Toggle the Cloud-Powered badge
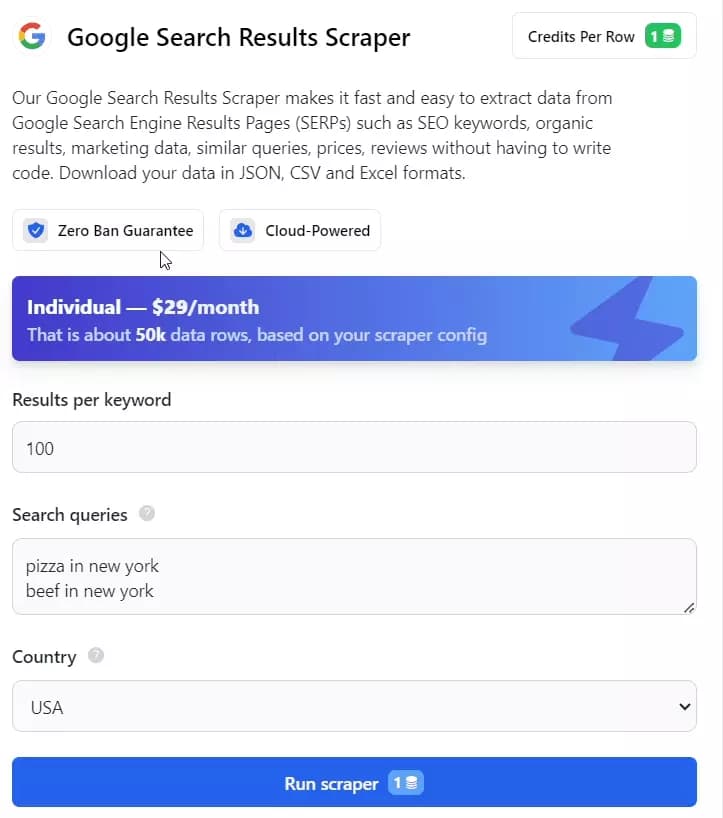Image resolution: width=723 pixels, height=818 pixels. pyautogui.click(x=299, y=230)
